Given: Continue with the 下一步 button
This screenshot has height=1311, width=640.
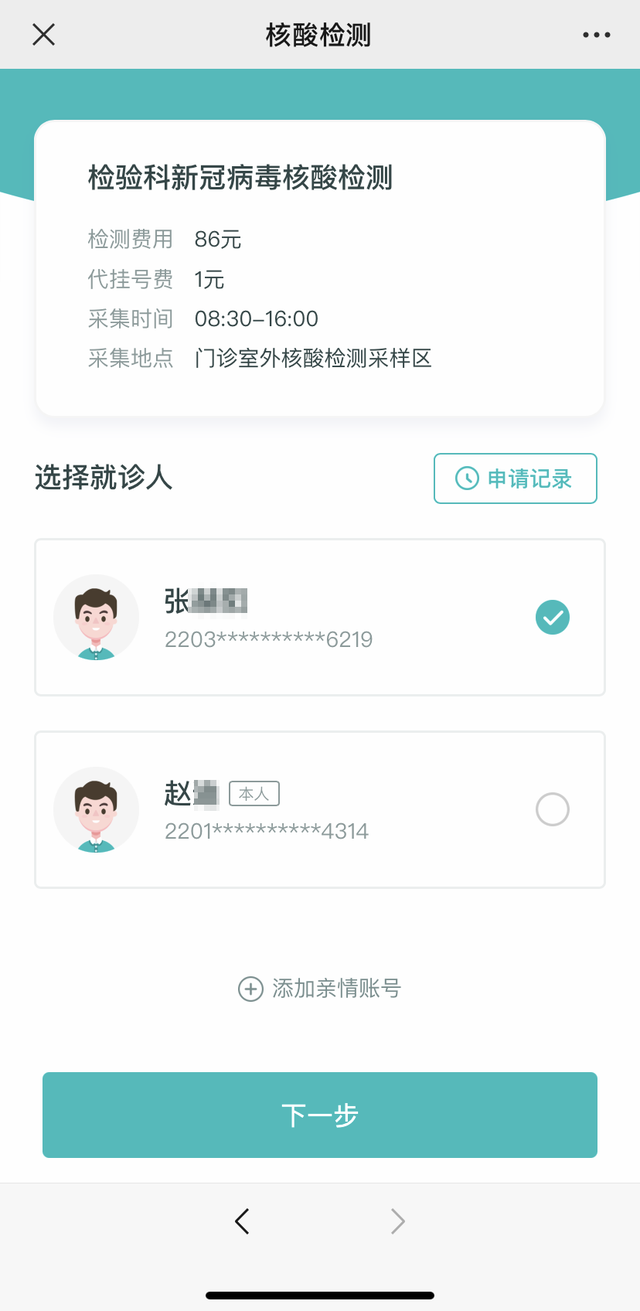Looking at the screenshot, I should (x=320, y=1115).
